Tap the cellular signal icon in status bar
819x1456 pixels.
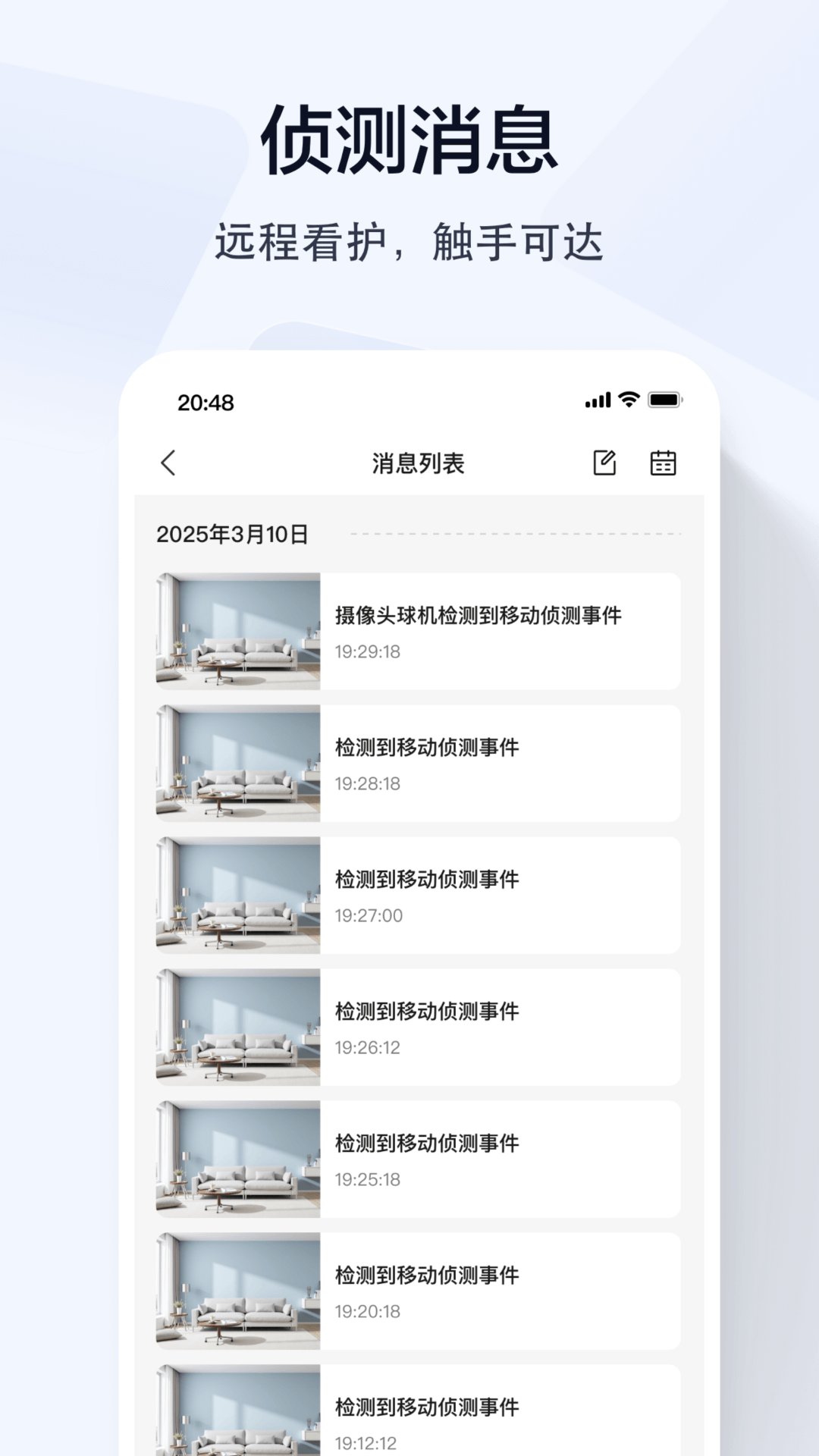coord(598,400)
